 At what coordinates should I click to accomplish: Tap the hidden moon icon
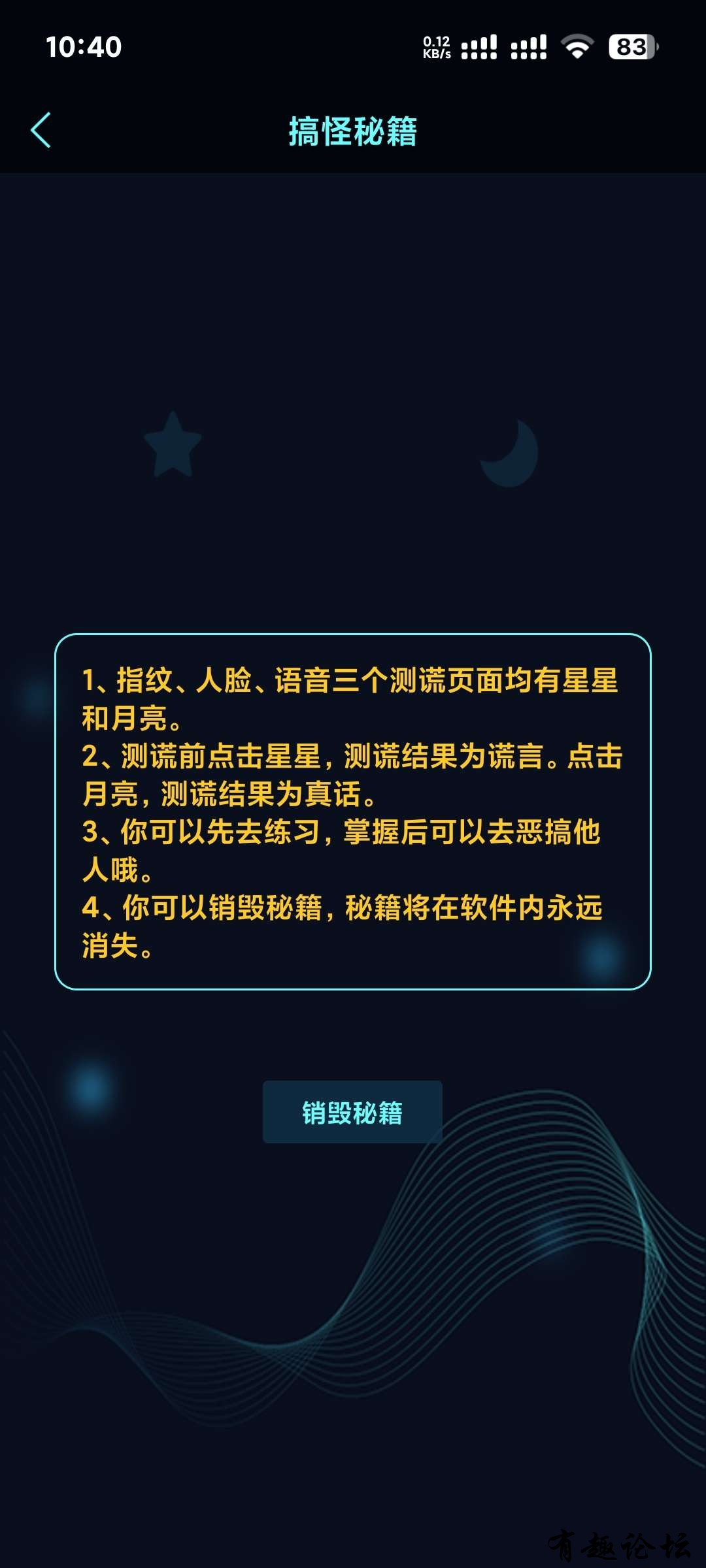coord(511,453)
